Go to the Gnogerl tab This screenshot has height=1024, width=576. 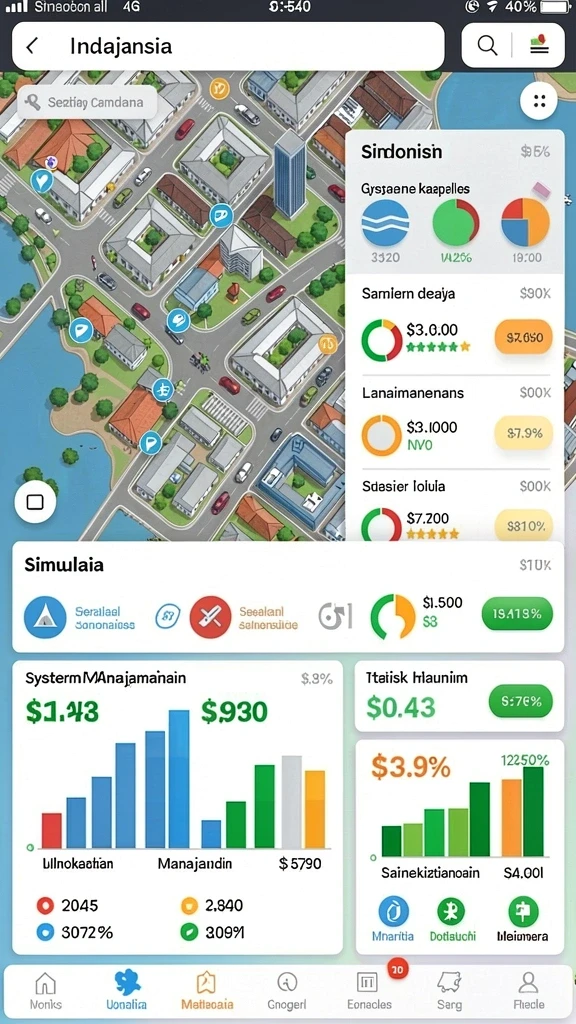coord(287,990)
